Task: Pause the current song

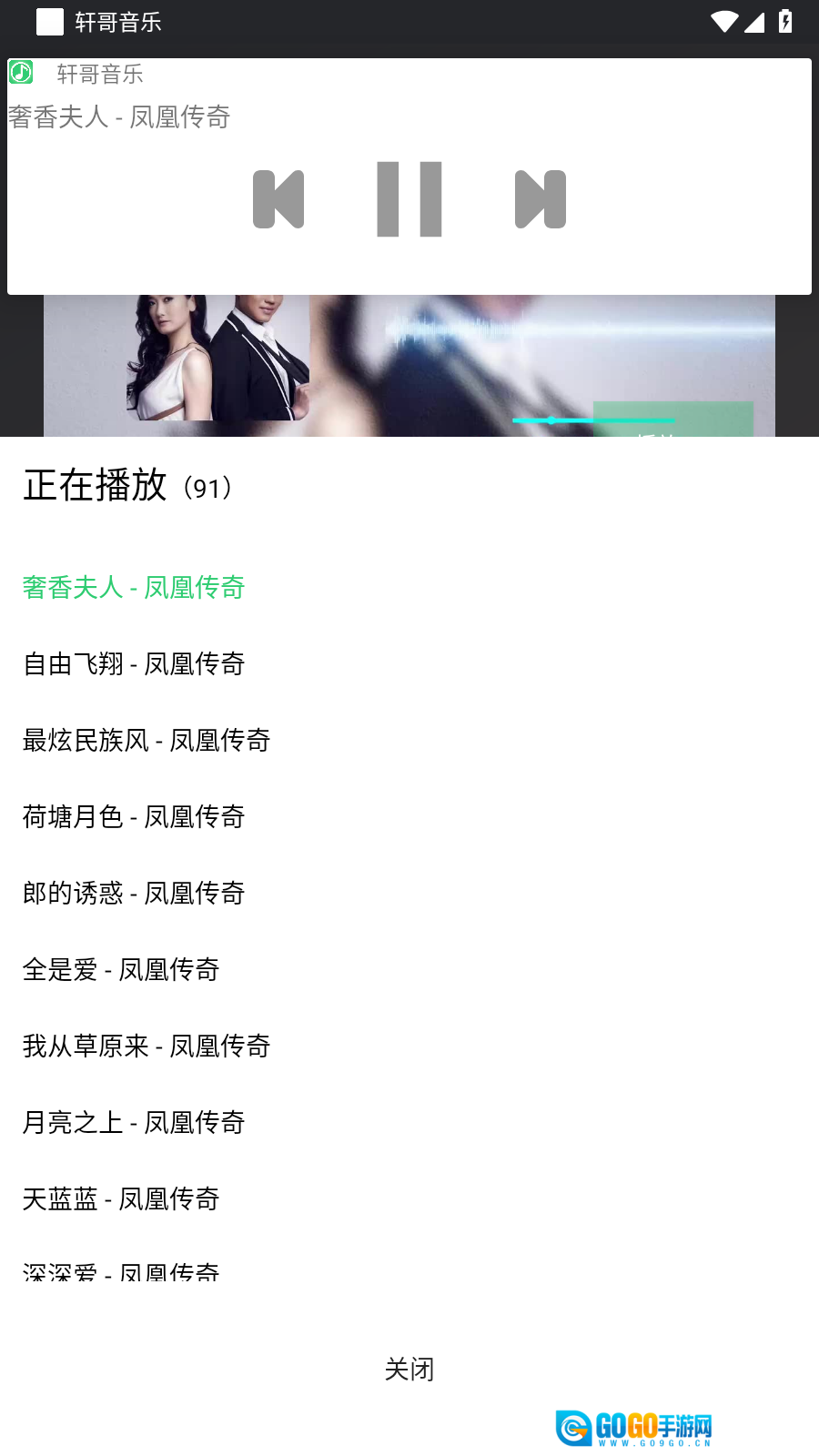Action: pos(409,199)
